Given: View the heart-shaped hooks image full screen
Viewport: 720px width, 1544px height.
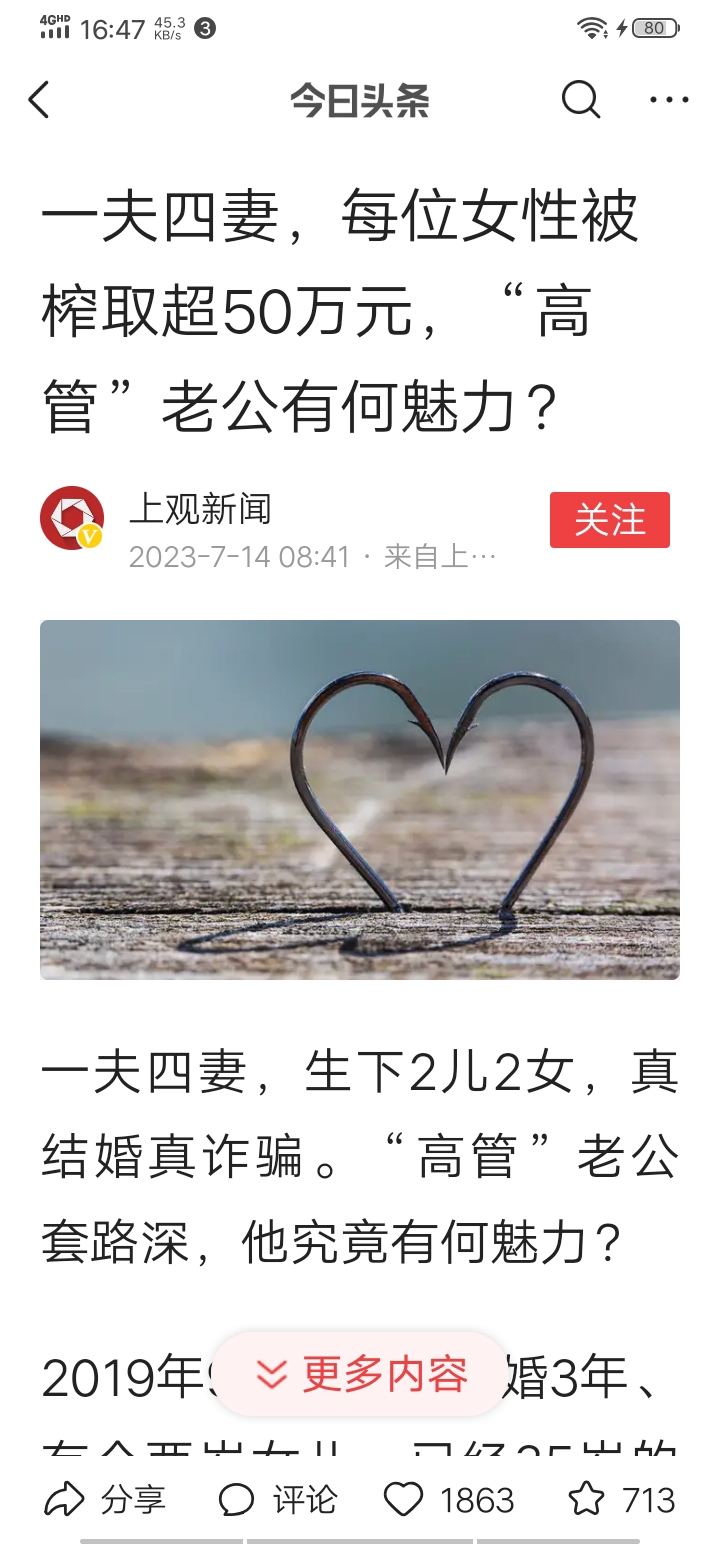Looking at the screenshot, I should tap(360, 799).
